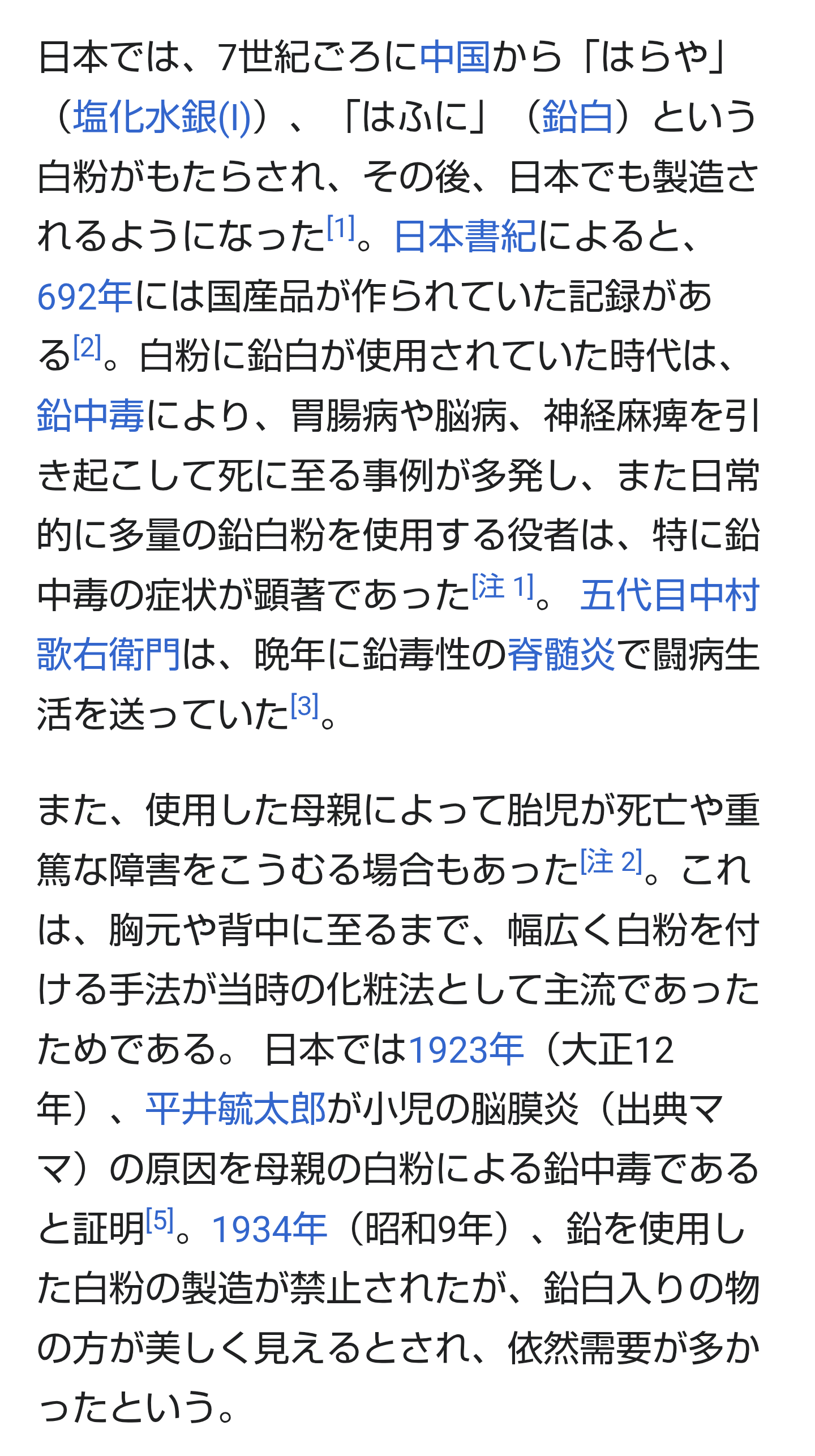815x1456 pixels.
Task: Open the note reference [注 1]
Action: point(503,586)
